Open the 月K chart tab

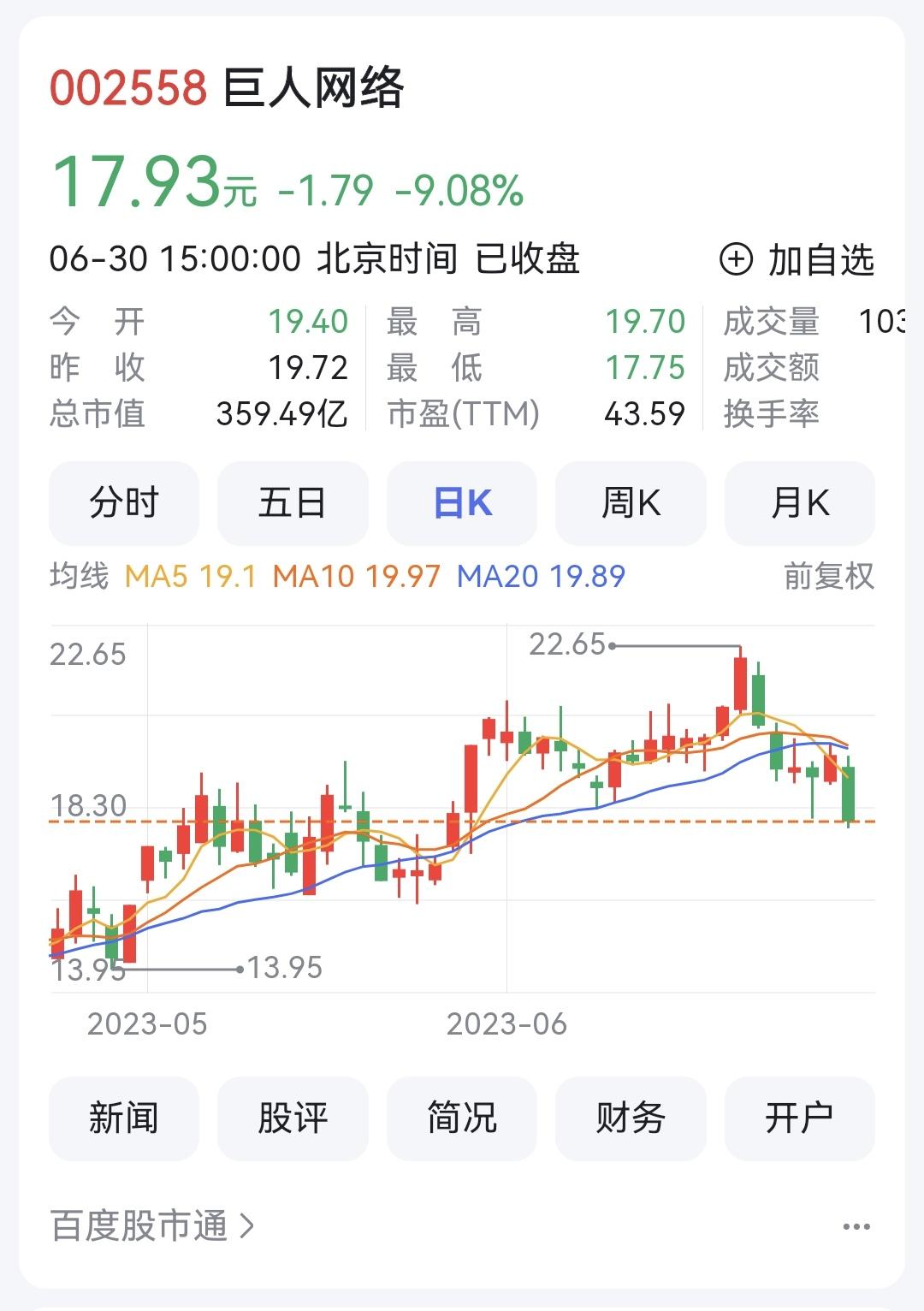click(800, 503)
